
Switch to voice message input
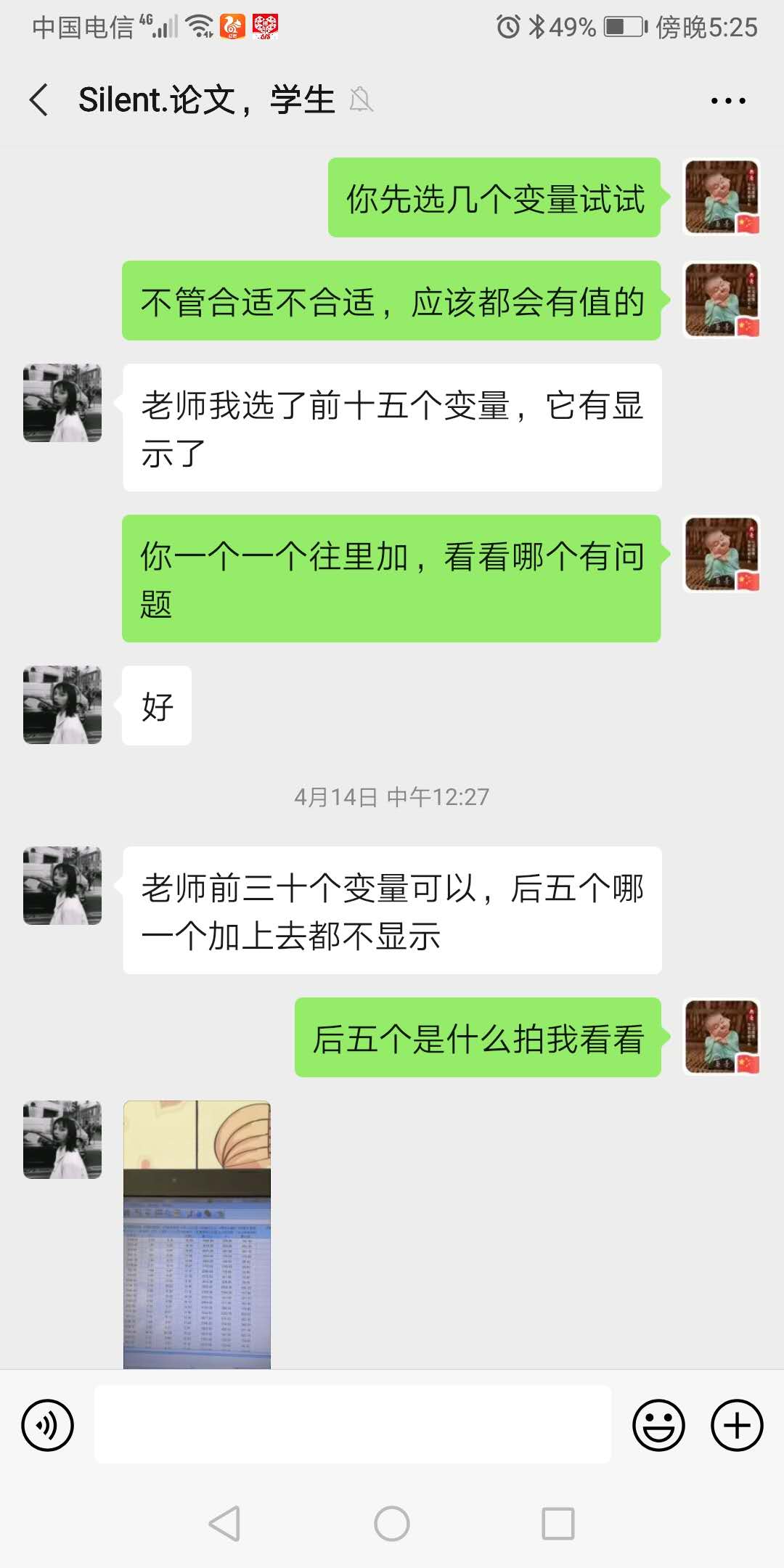point(48,1425)
